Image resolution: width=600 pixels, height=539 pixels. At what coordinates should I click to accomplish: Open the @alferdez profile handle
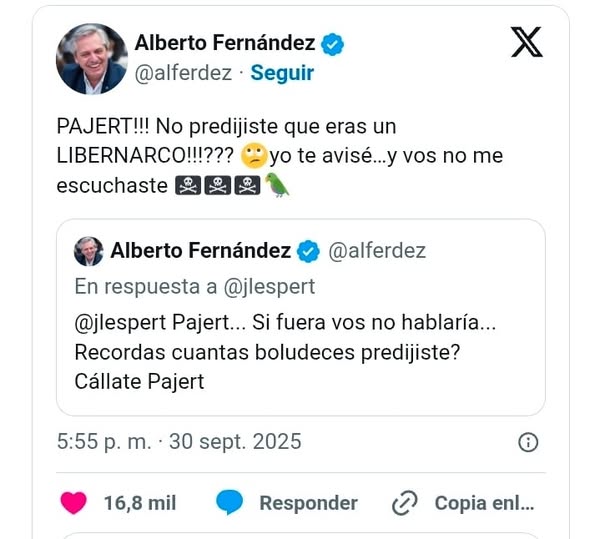[x=183, y=73]
